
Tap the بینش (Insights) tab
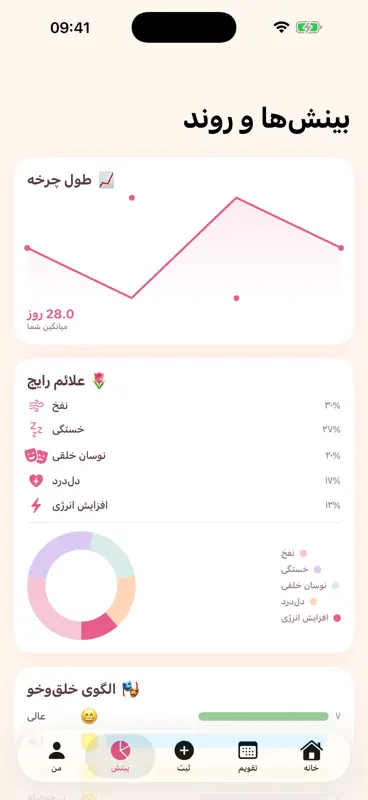[x=120, y=756]
